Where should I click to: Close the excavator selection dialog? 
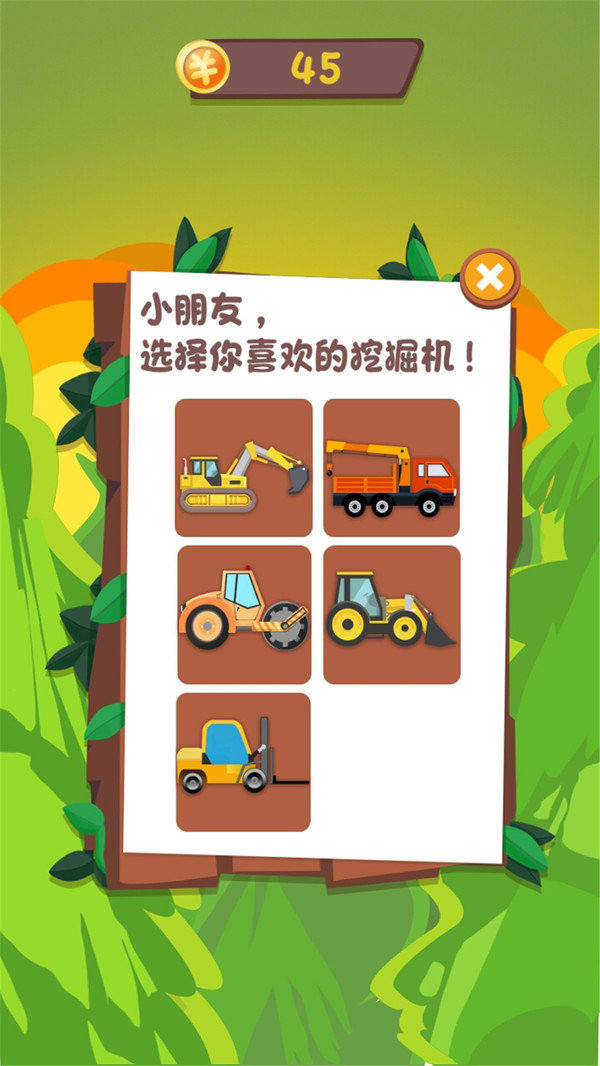click(x=490, y=278)
